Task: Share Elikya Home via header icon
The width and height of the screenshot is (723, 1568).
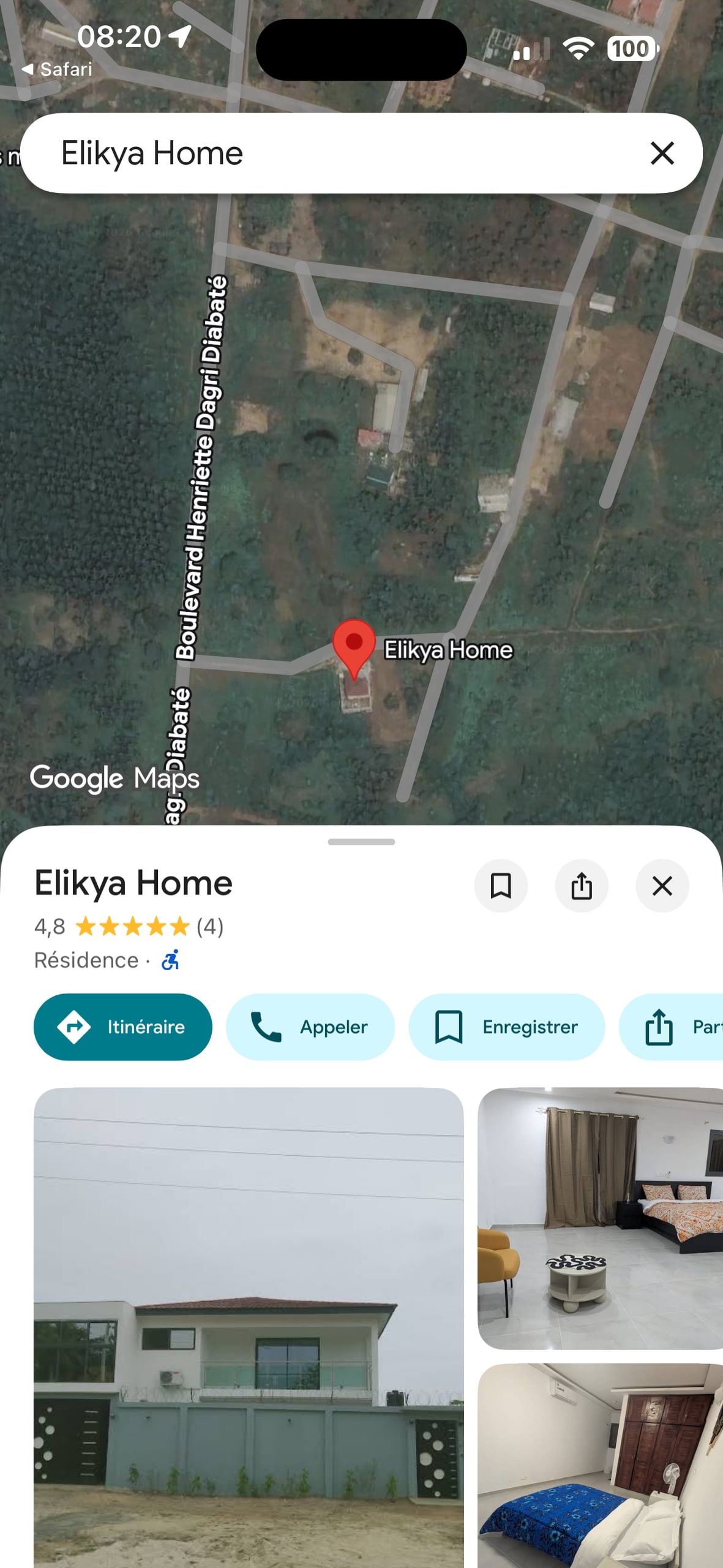Action: point(582,886)
